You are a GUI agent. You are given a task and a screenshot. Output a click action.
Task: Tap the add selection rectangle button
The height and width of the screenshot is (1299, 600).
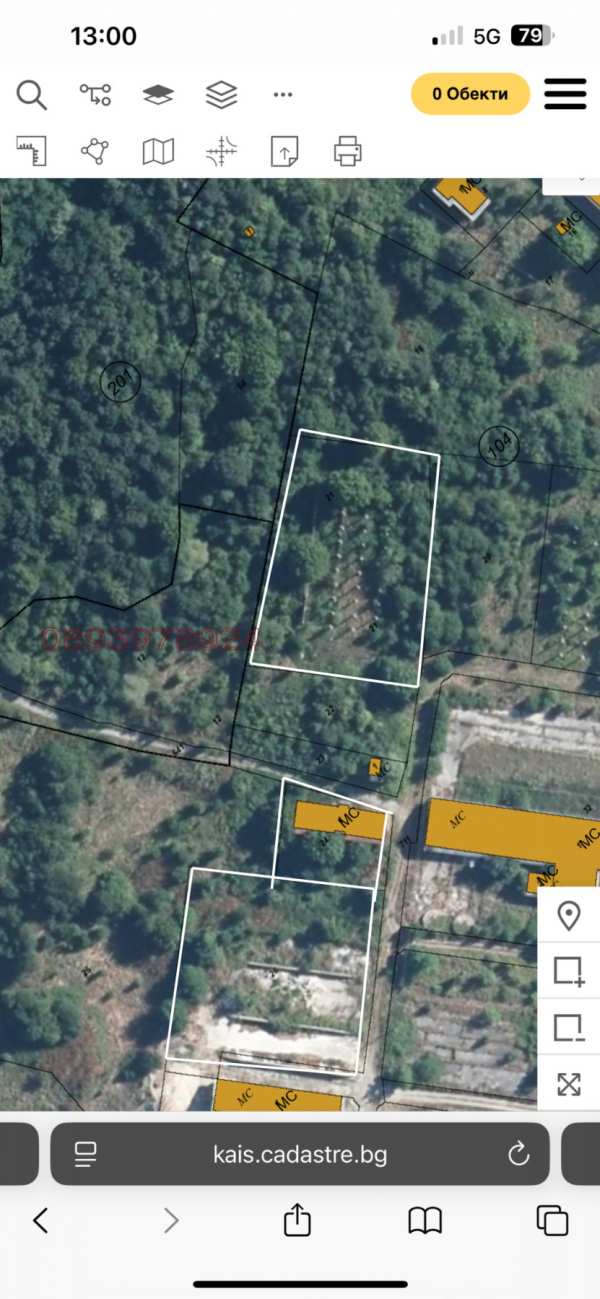(x=569, y=971)
